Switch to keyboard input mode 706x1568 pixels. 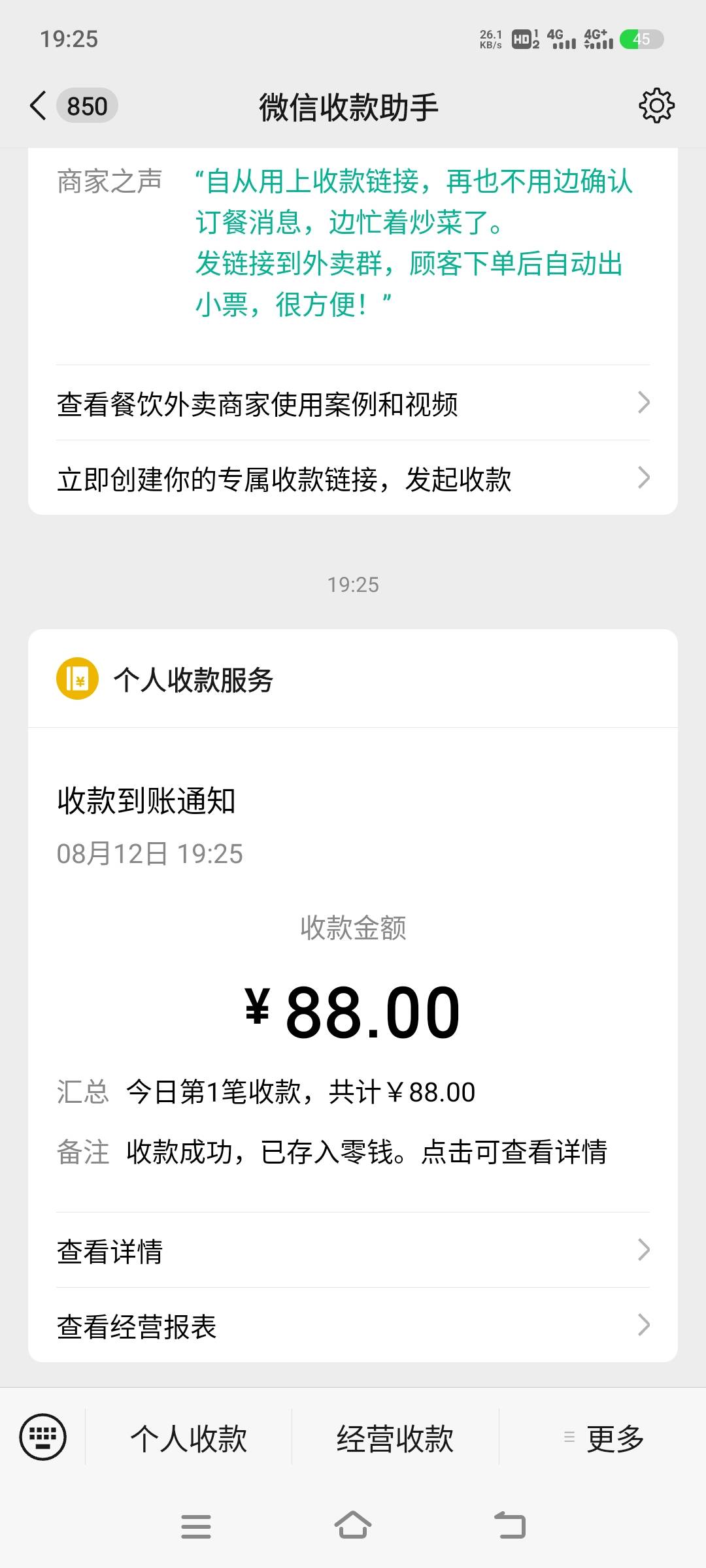click(x=43, y=1437)
